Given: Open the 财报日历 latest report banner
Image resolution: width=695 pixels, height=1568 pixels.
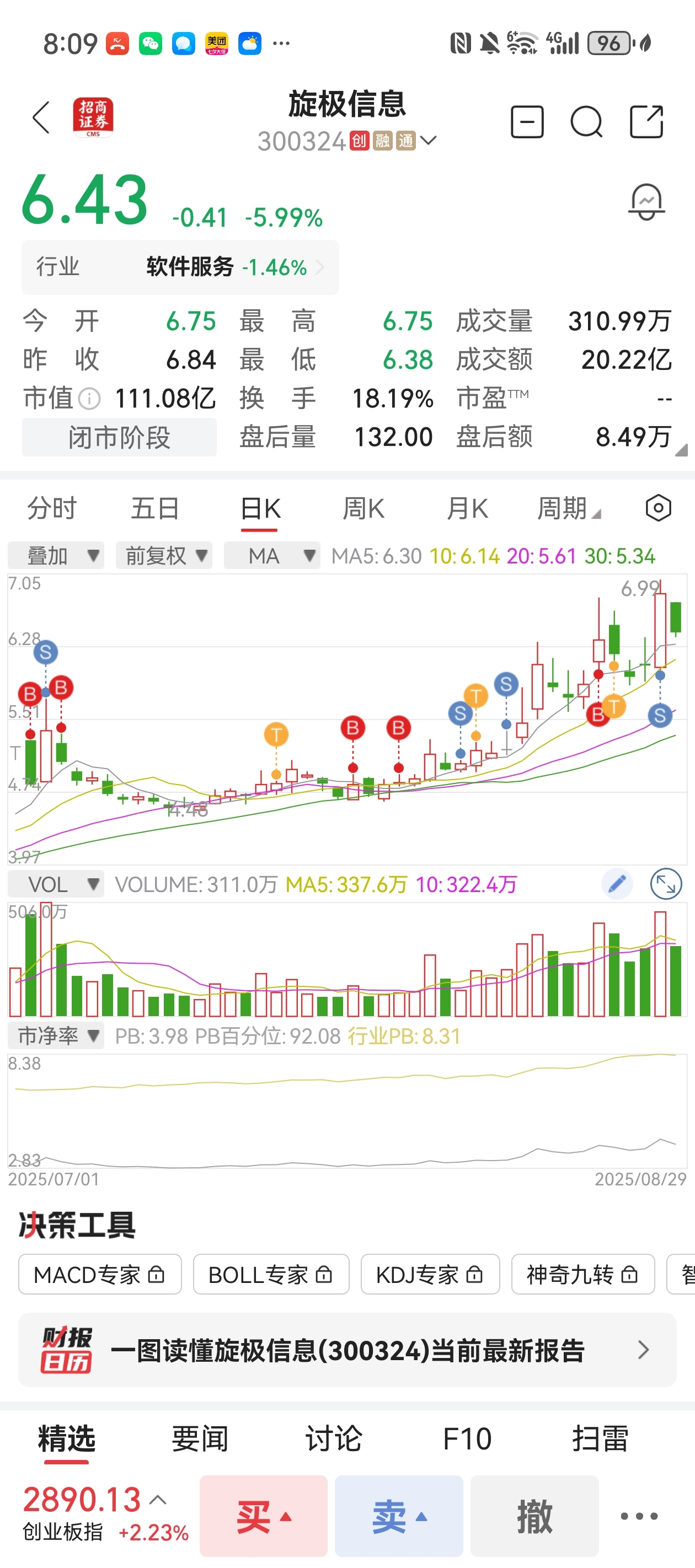Looking at the screenshot, I should (x=347, y=1350).
